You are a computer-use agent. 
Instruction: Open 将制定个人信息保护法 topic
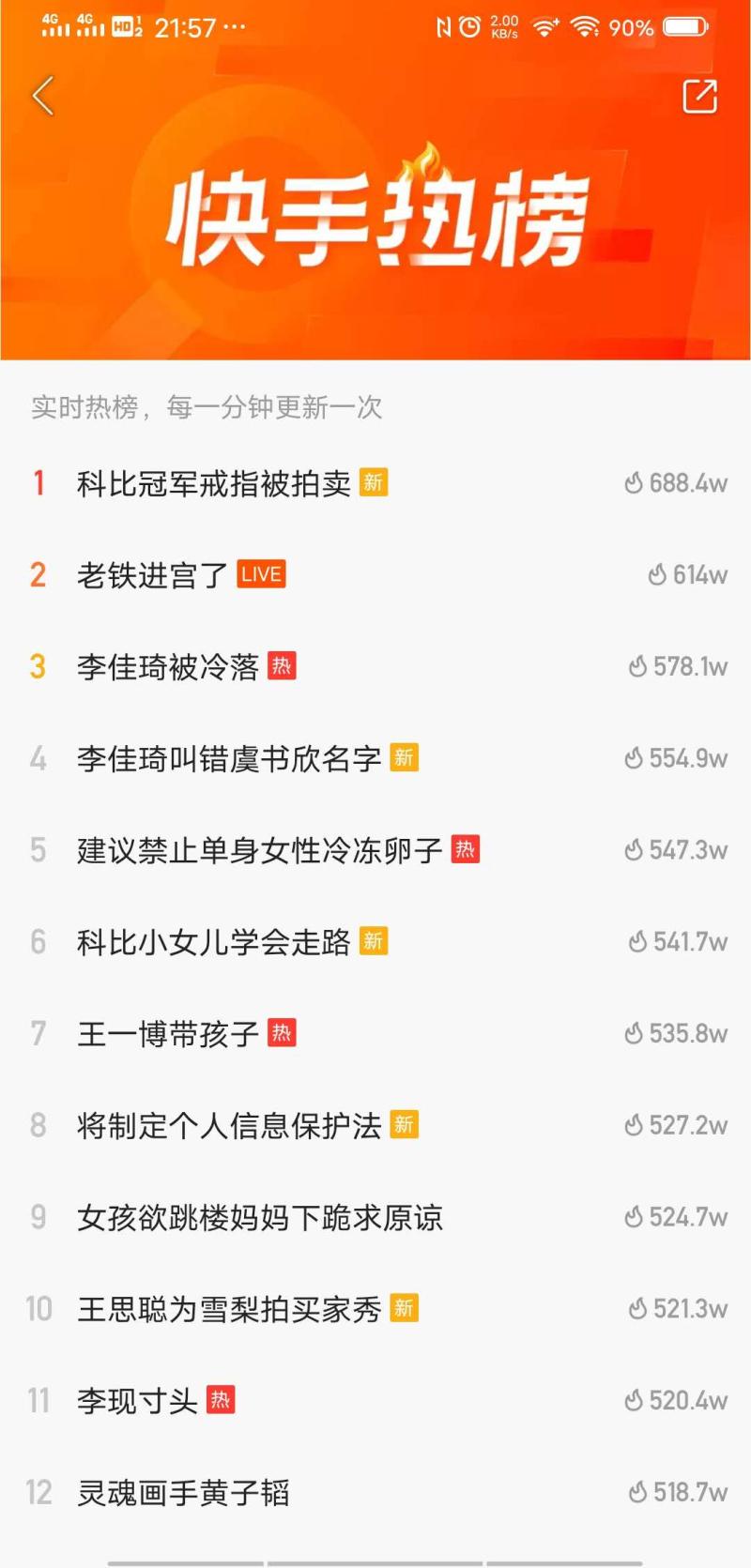[x=375, y=1125]
